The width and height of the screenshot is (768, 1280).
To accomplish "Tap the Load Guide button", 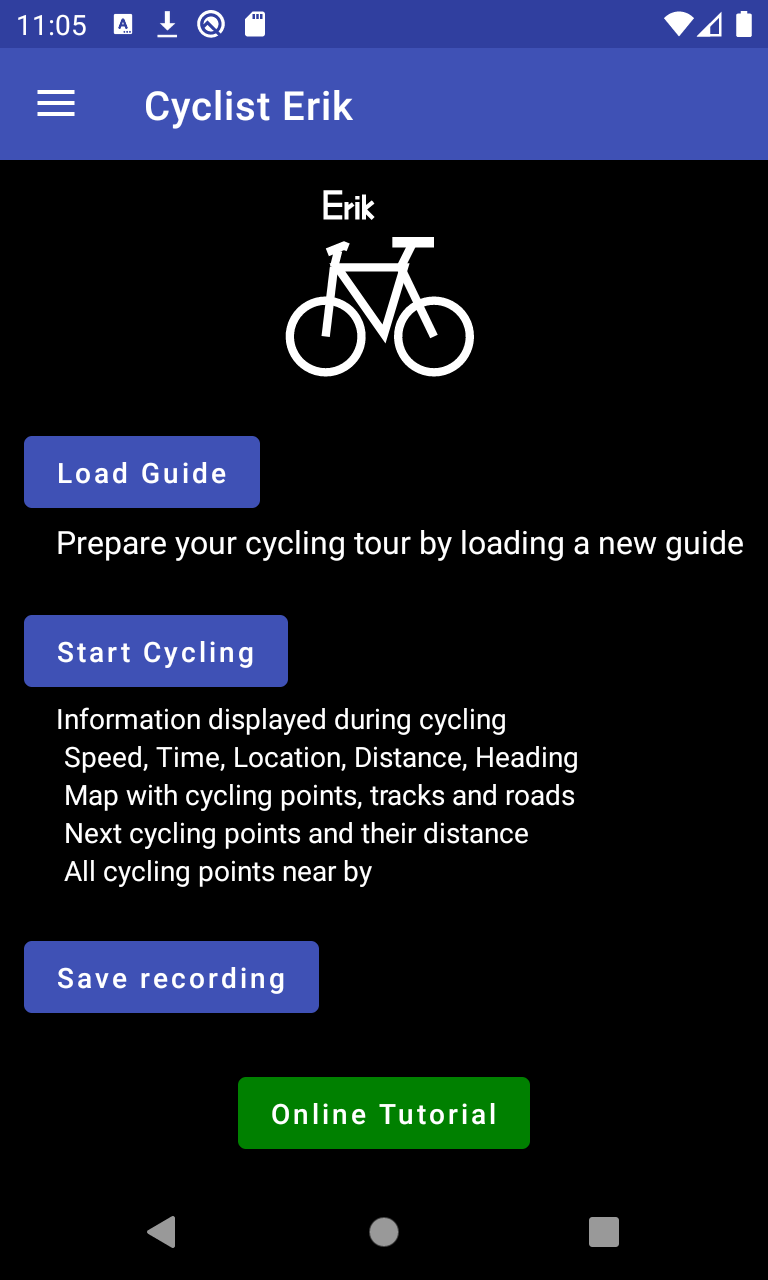I will [x=142, y=472].
